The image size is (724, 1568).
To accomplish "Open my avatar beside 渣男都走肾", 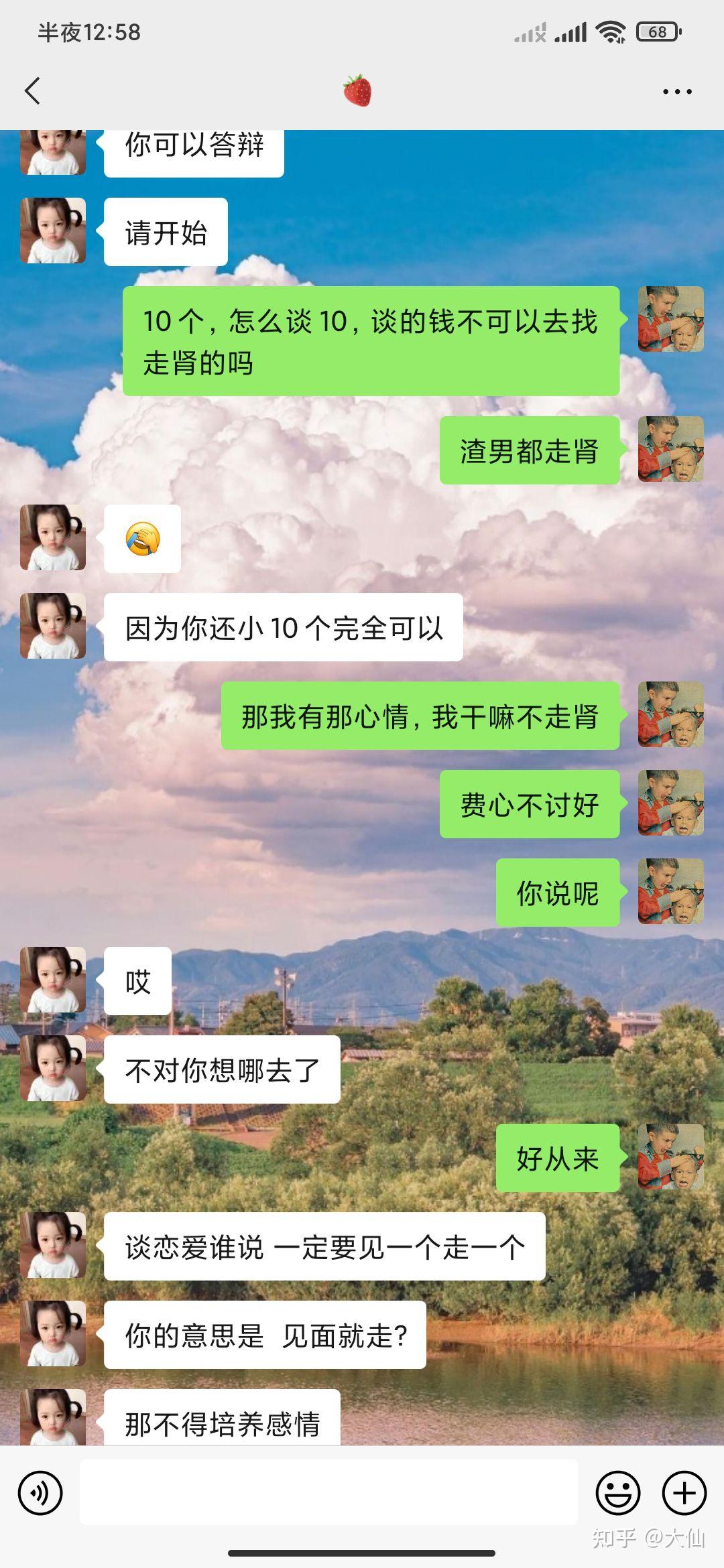I will [671, 450].
